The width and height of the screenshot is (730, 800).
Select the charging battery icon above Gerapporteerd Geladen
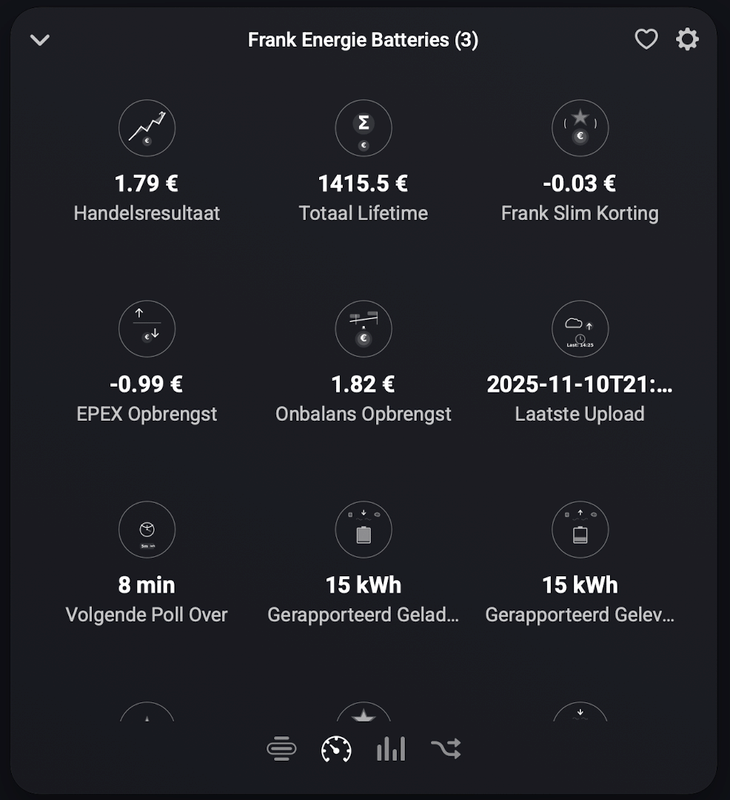pos(364,530)
